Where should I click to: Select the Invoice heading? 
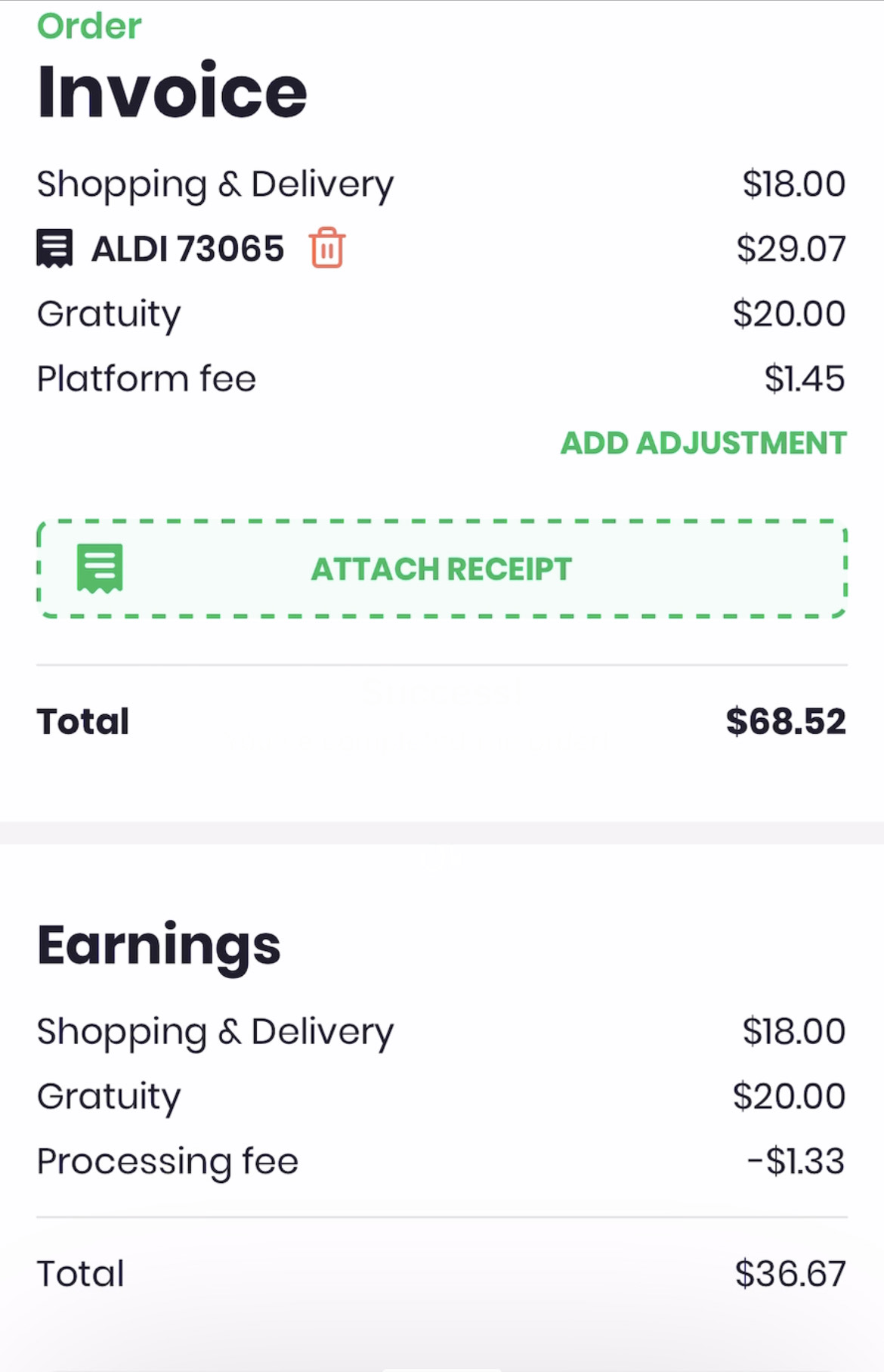pos(172,91)
